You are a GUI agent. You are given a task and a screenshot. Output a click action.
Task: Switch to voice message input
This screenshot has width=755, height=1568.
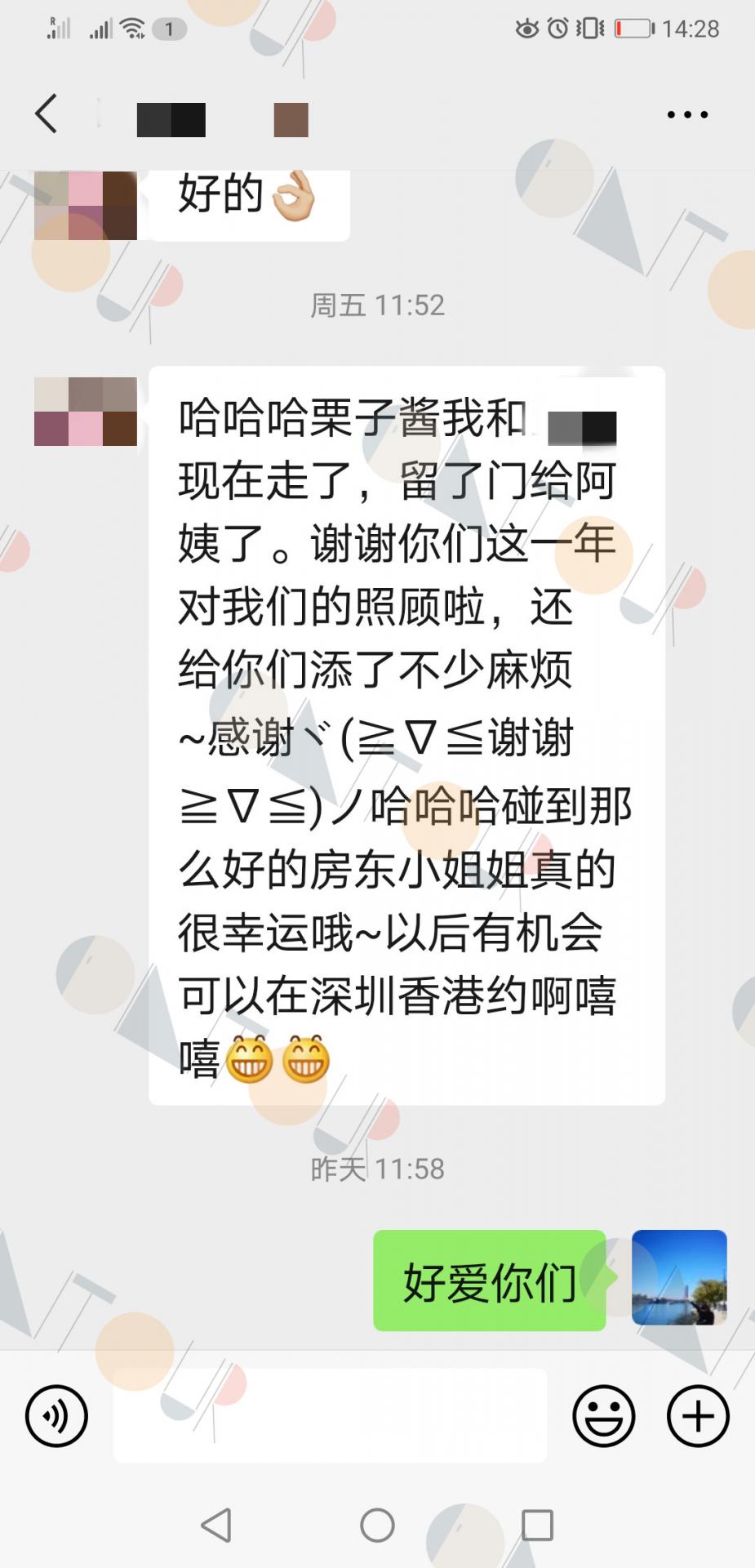point(56,1415)
